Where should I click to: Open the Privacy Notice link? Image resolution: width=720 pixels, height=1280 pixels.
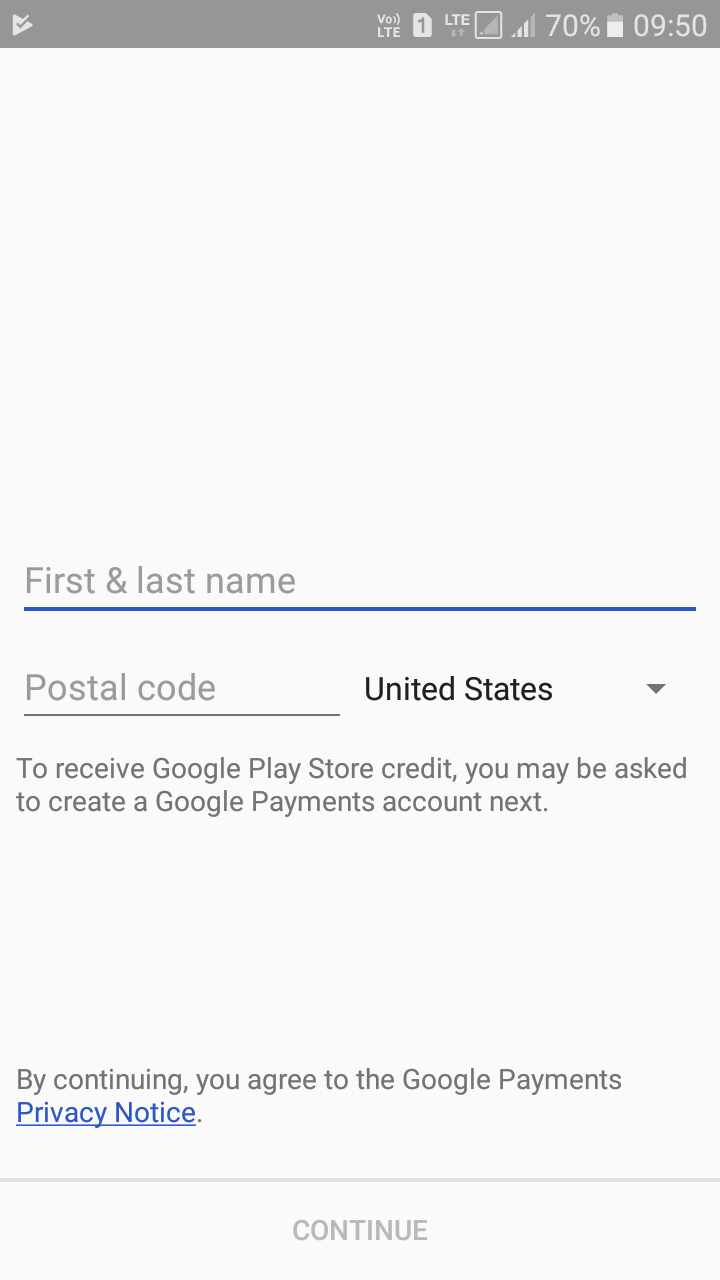(106, 1113)
